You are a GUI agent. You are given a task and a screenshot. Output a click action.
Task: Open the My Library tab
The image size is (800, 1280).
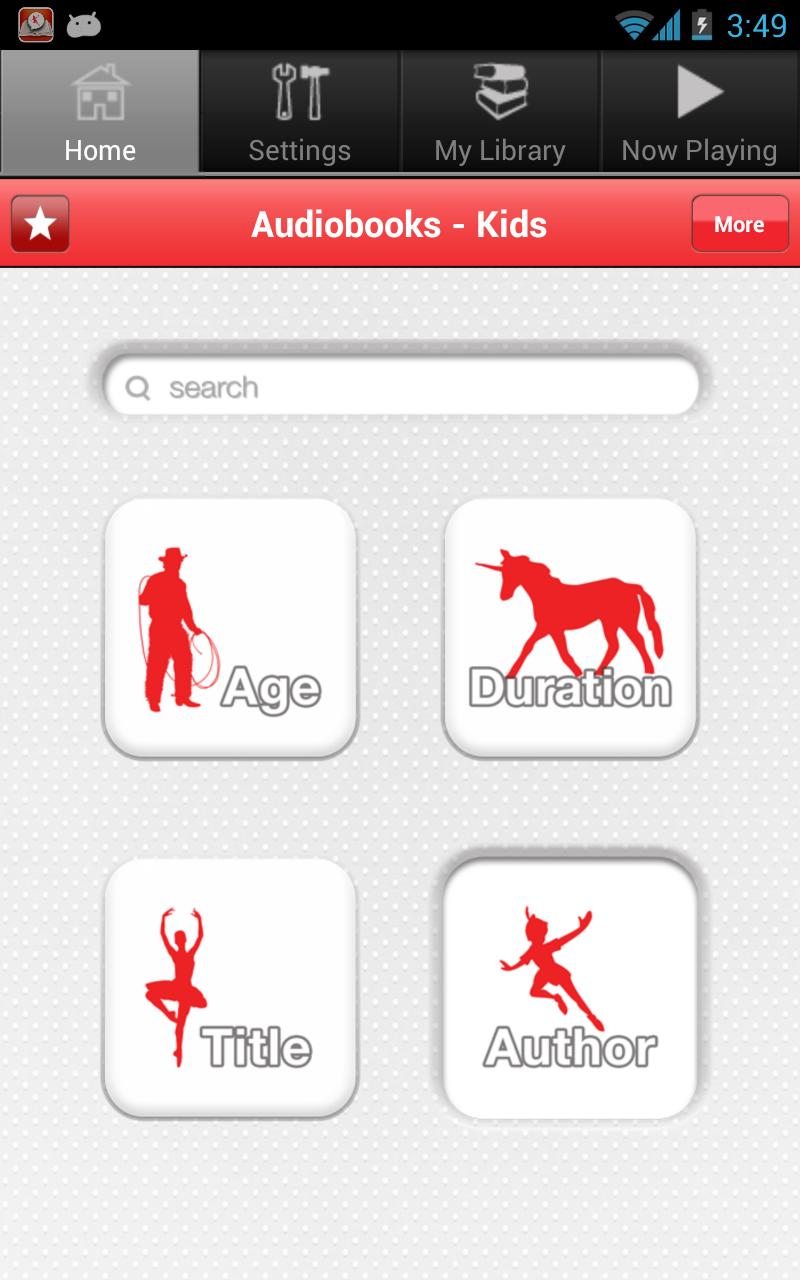coord(500,112)
